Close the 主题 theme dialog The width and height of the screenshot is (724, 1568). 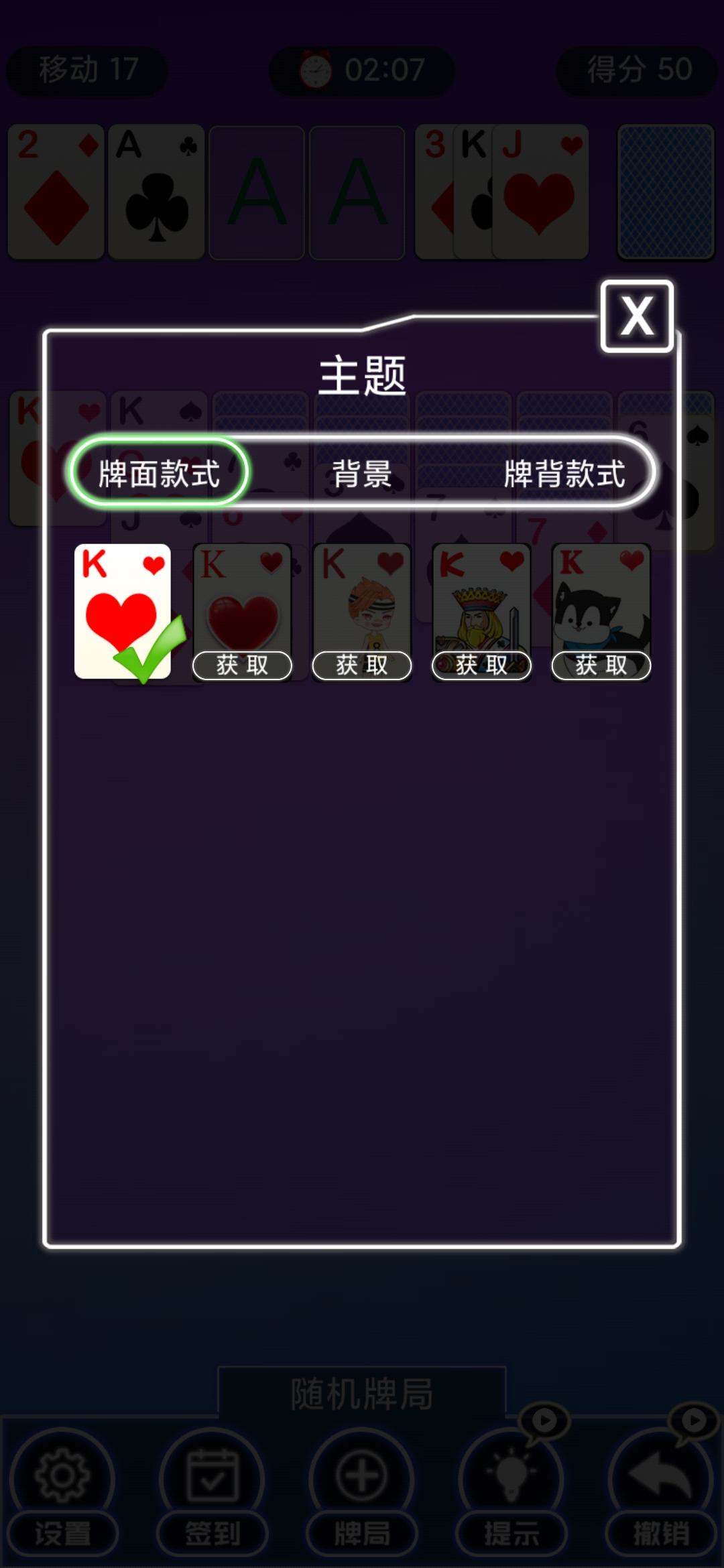637,316
